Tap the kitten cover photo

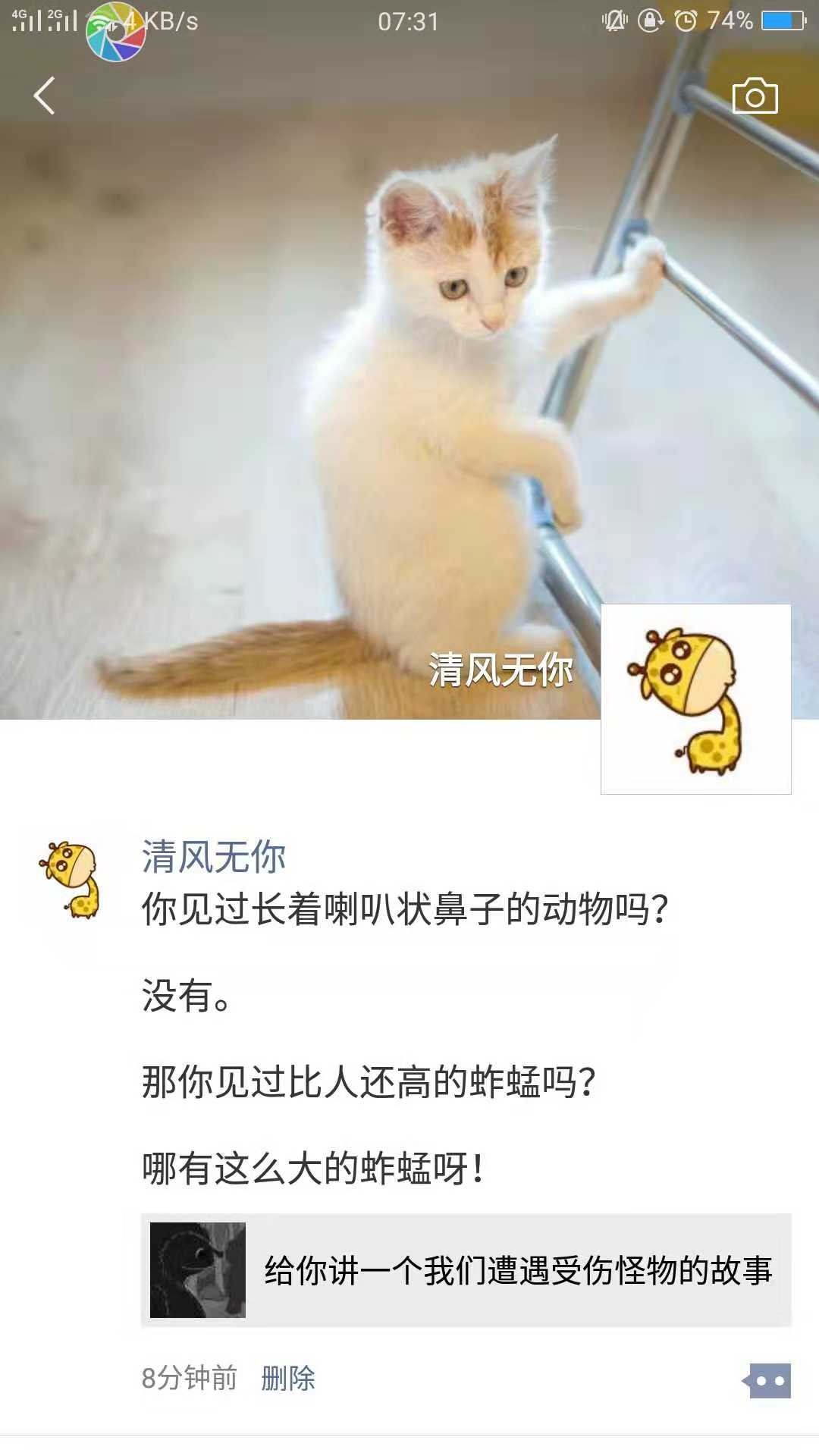point(303,379)
